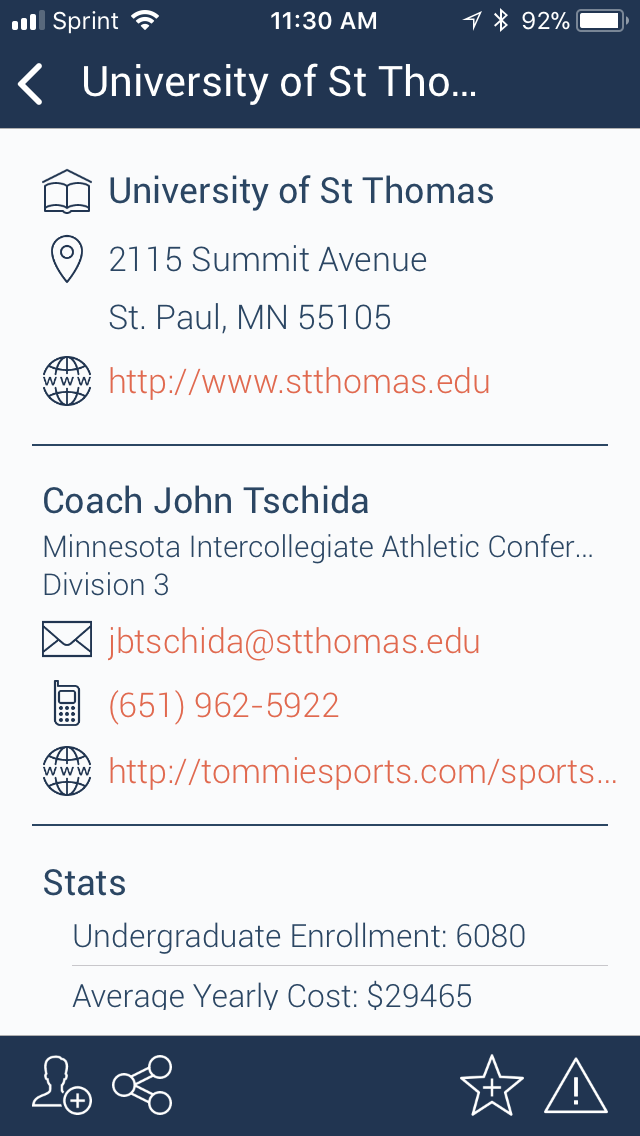Add this school to favorites

coord(491,1085)
